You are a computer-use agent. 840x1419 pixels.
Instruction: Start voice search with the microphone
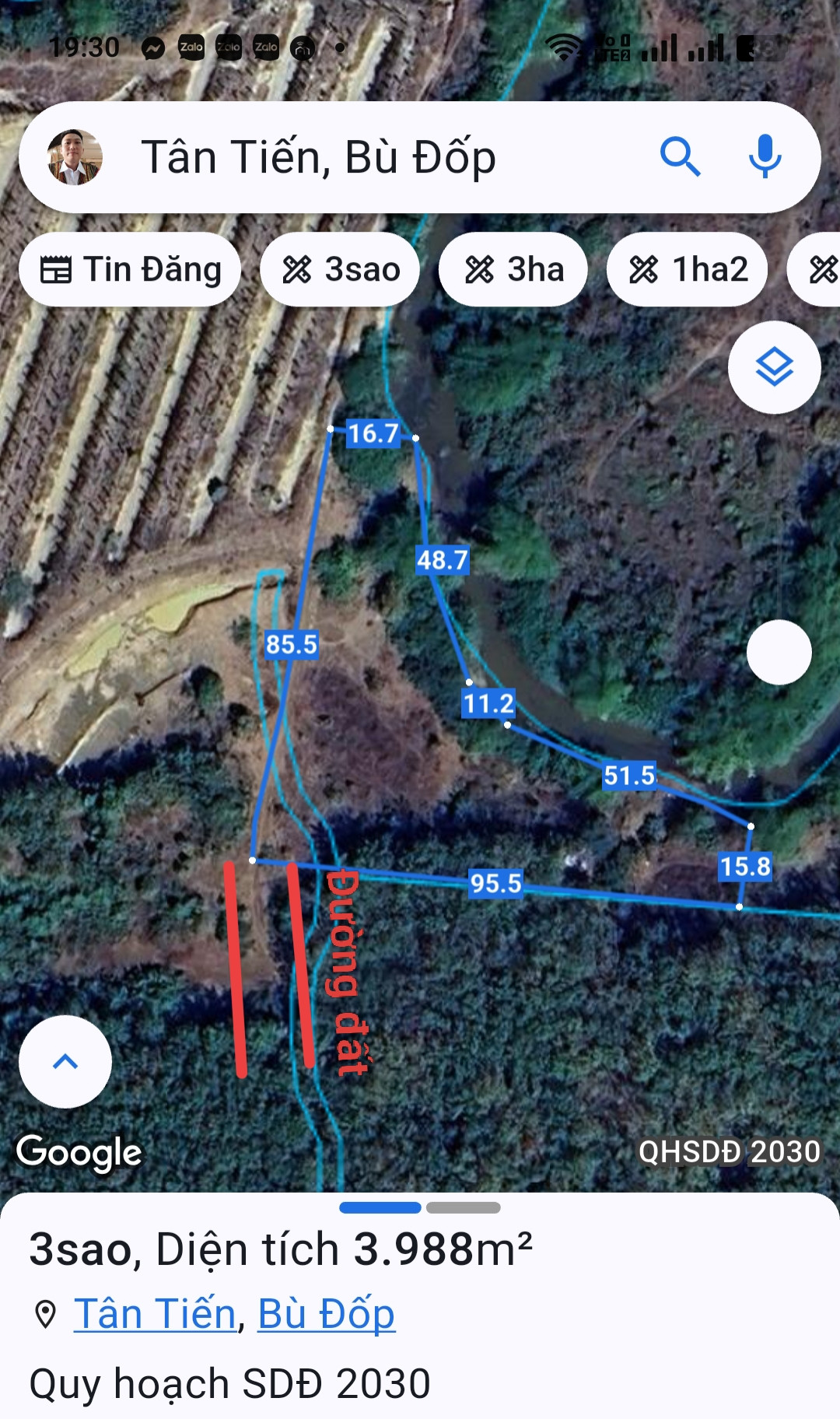point(765,157)
